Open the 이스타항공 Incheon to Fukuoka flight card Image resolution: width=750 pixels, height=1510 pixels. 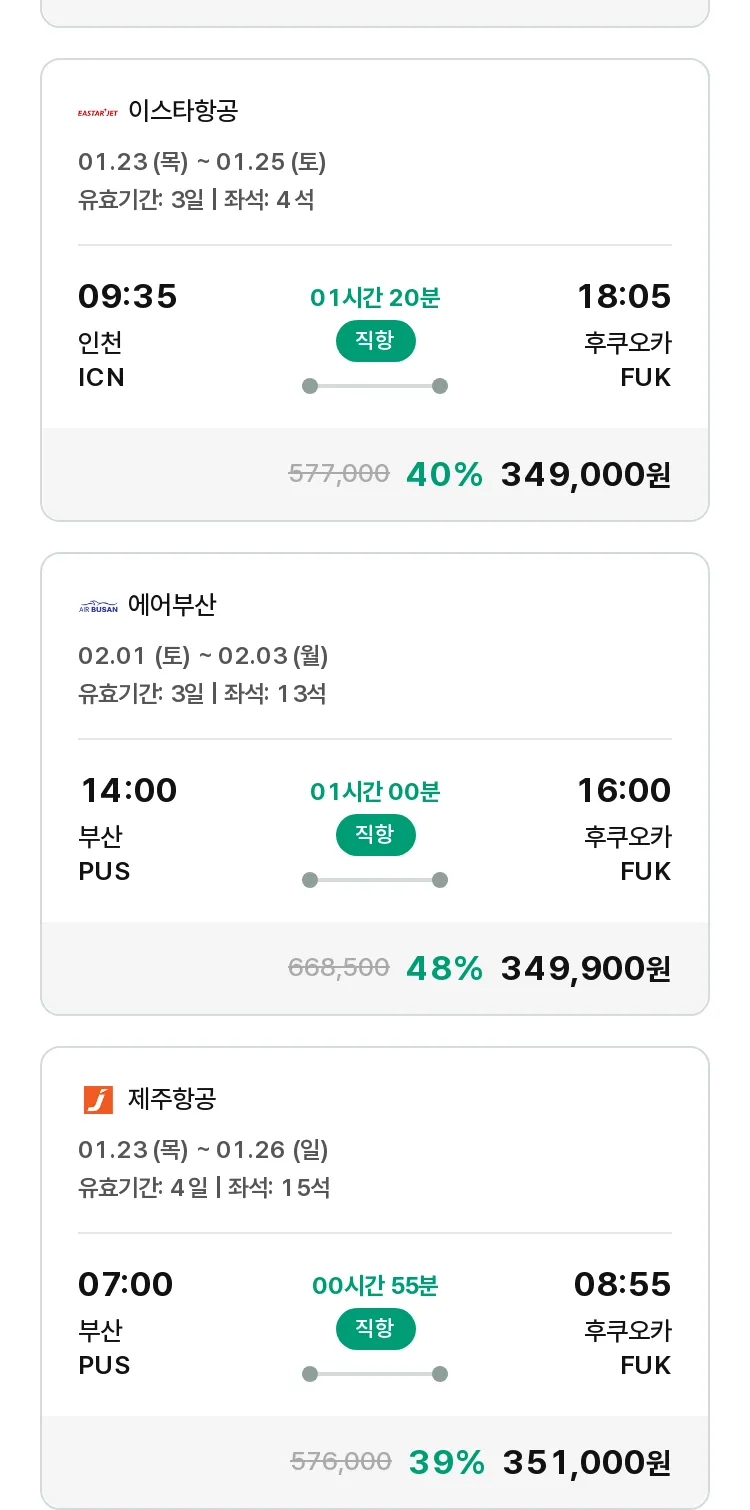[375, 290]
